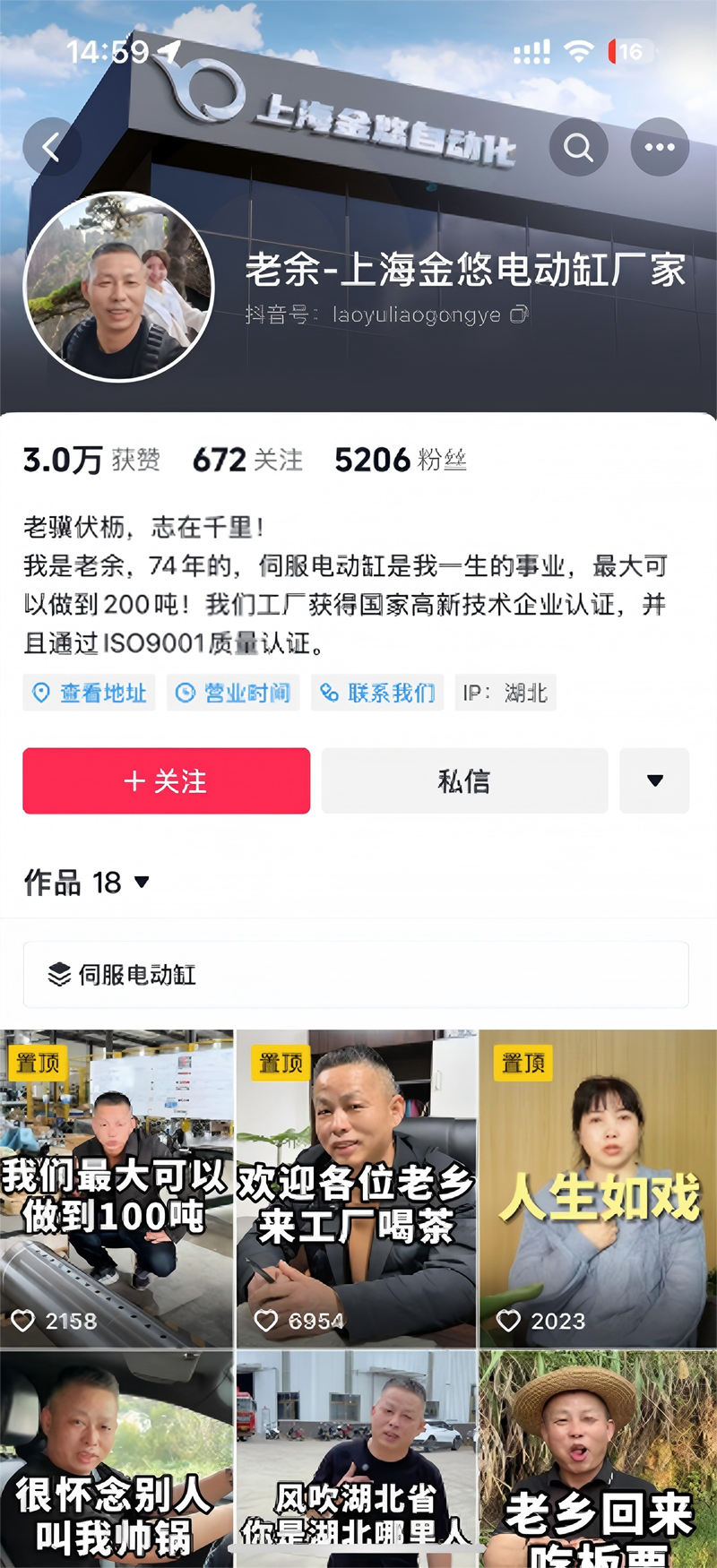The height and width of the screenshot is (1568, 717).
Task: Send a private message via 私信
Action: pos(464,781)
